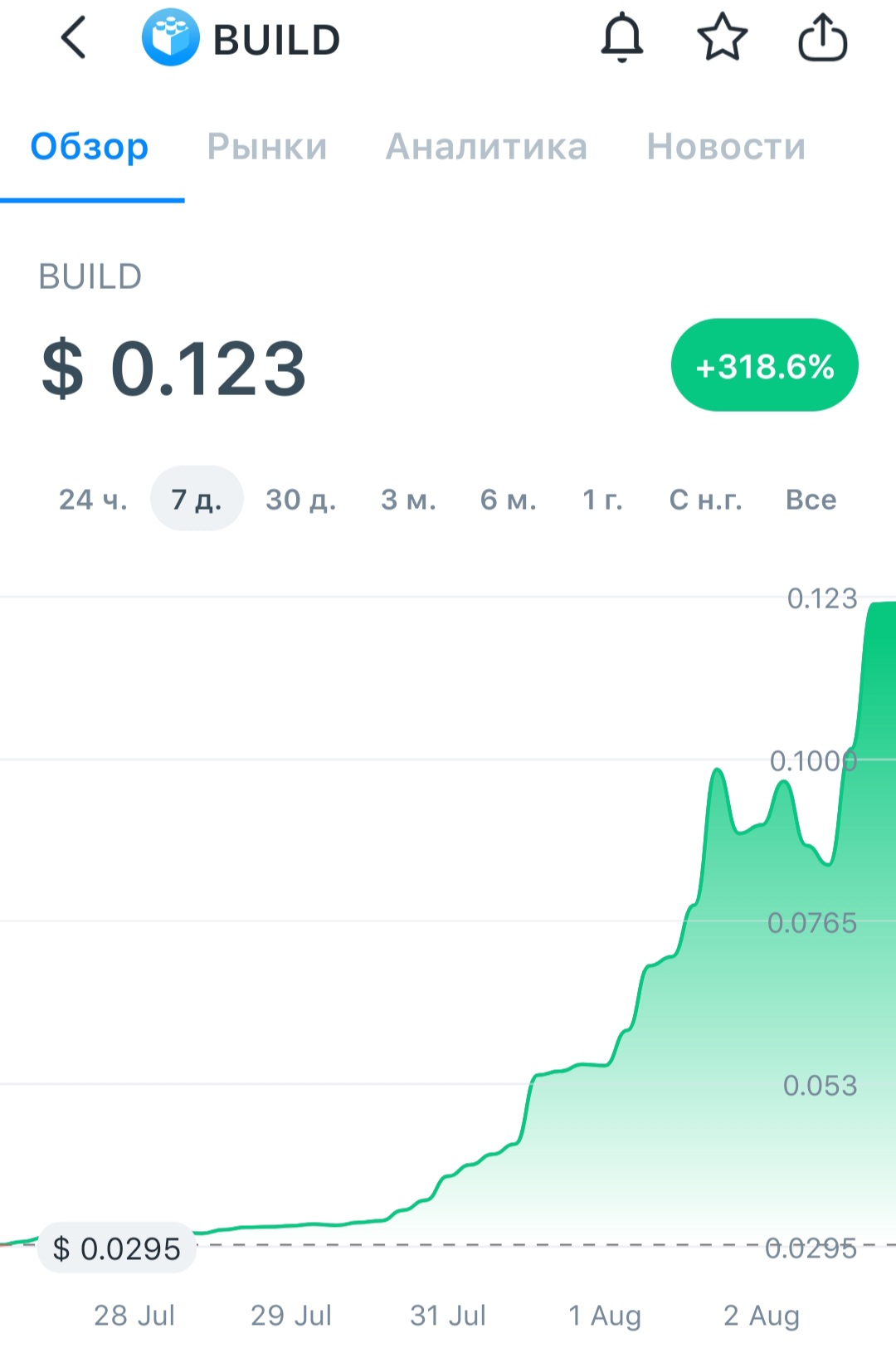The image size is (896, 1353).
Task: Select the Обзор tab
Action: pyautogui.click(x=90, y=147)
